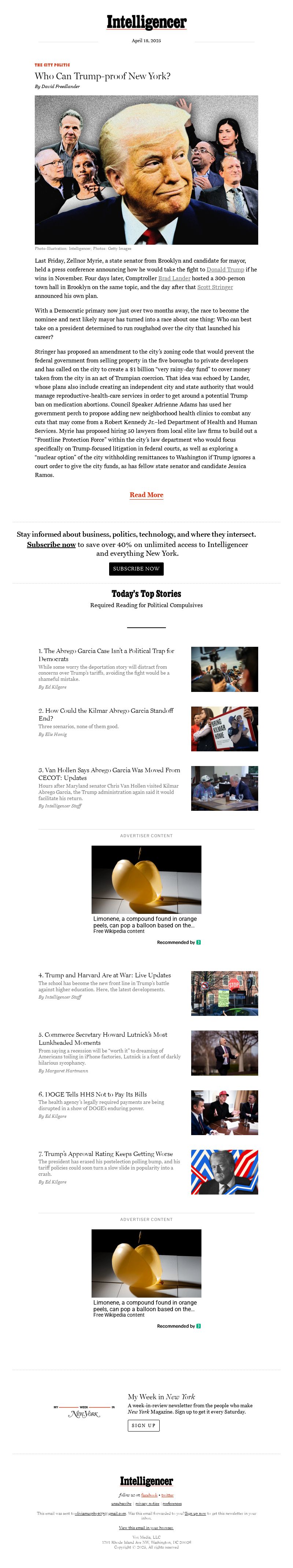The image size is (293, 1568).
Task: Tap SIGN UP for My Week in New York
Action: (x=144, y=1426)
